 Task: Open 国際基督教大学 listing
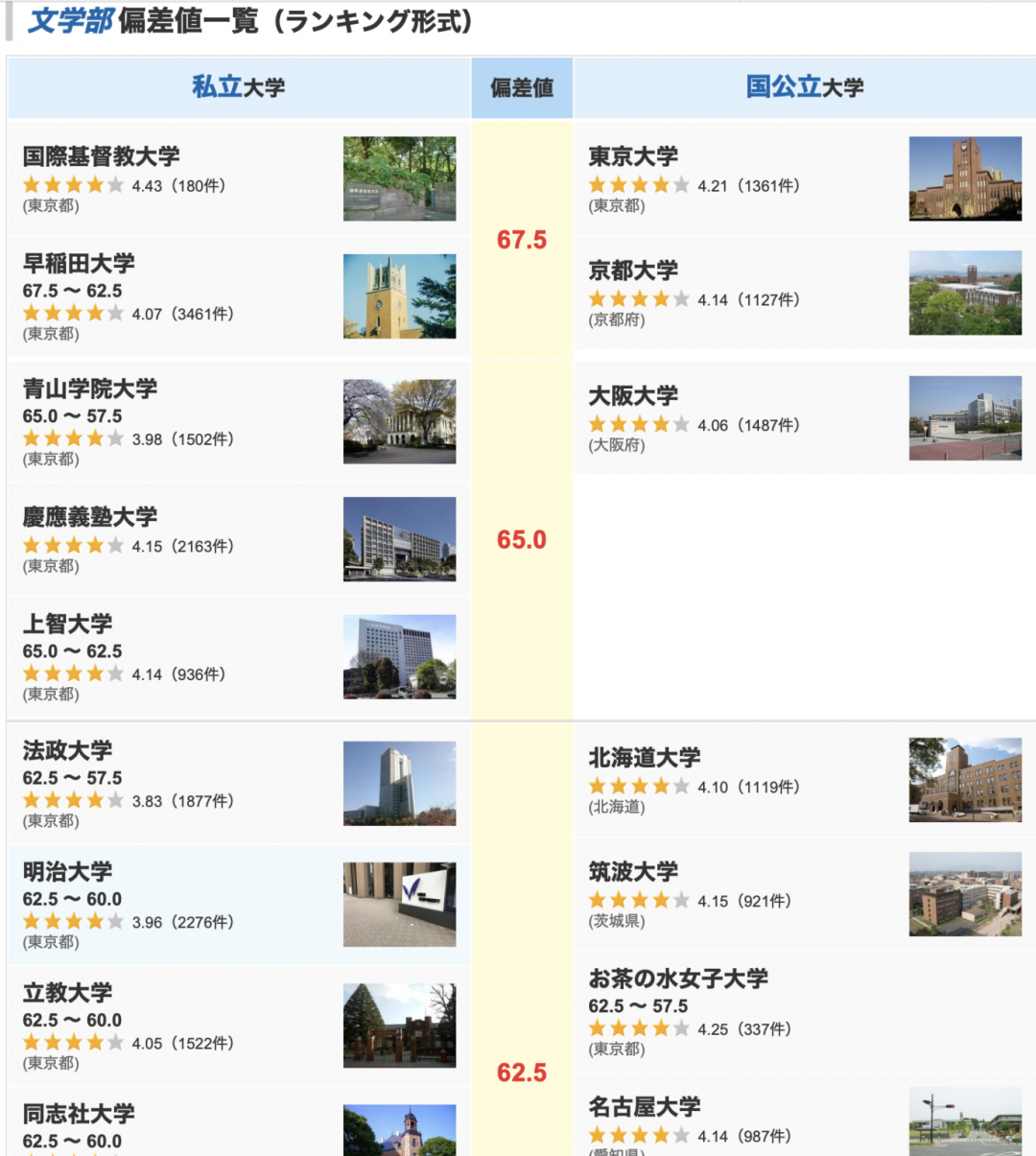[101, 156]
